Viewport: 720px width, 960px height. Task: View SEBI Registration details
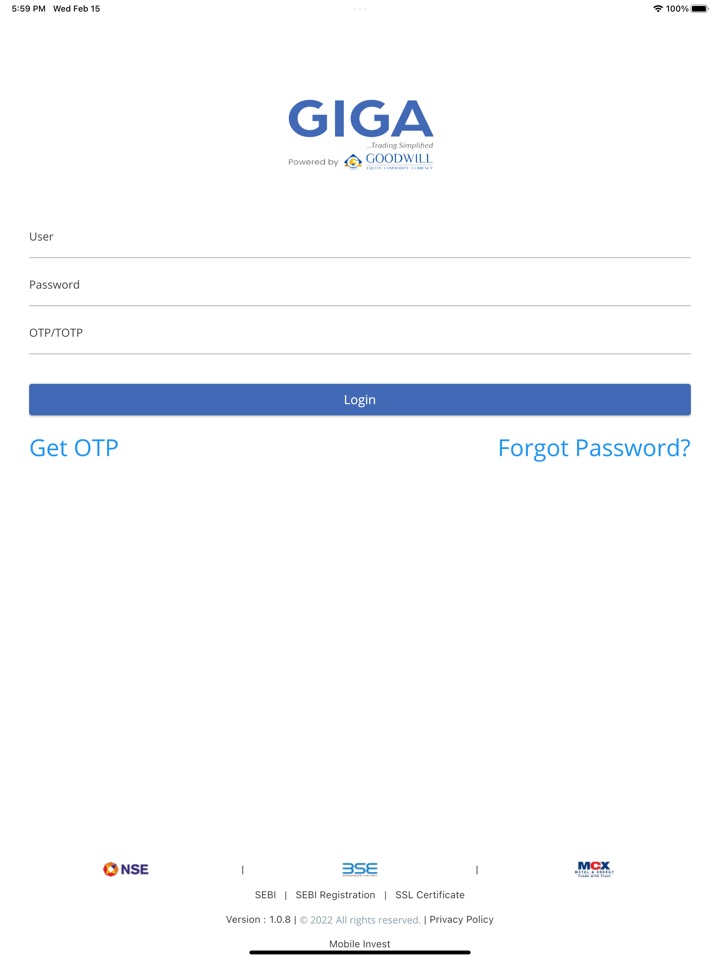click(335, 895)
